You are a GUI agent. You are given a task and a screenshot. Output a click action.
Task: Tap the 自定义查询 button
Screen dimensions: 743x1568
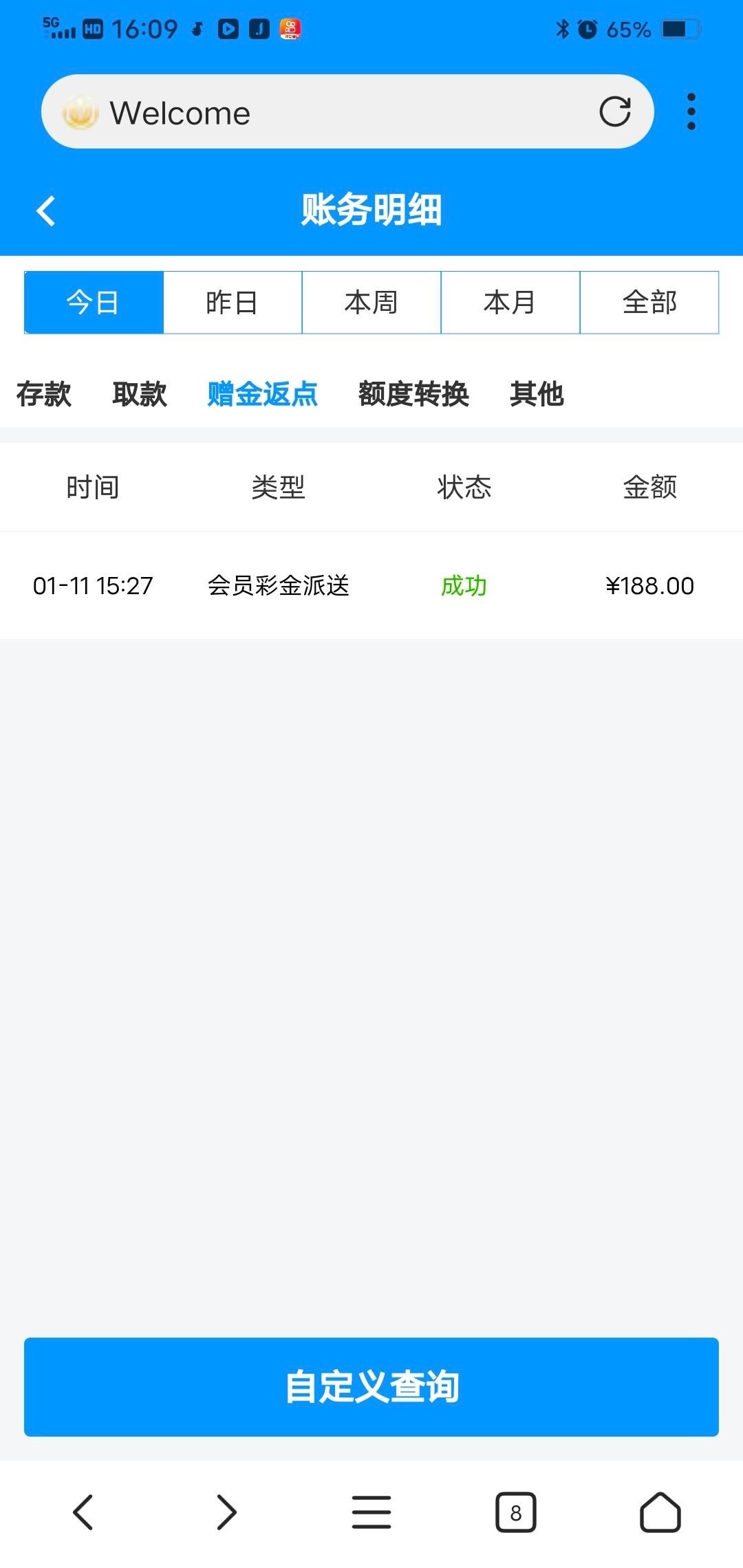pyautogui.click(x=371, y=1386)
